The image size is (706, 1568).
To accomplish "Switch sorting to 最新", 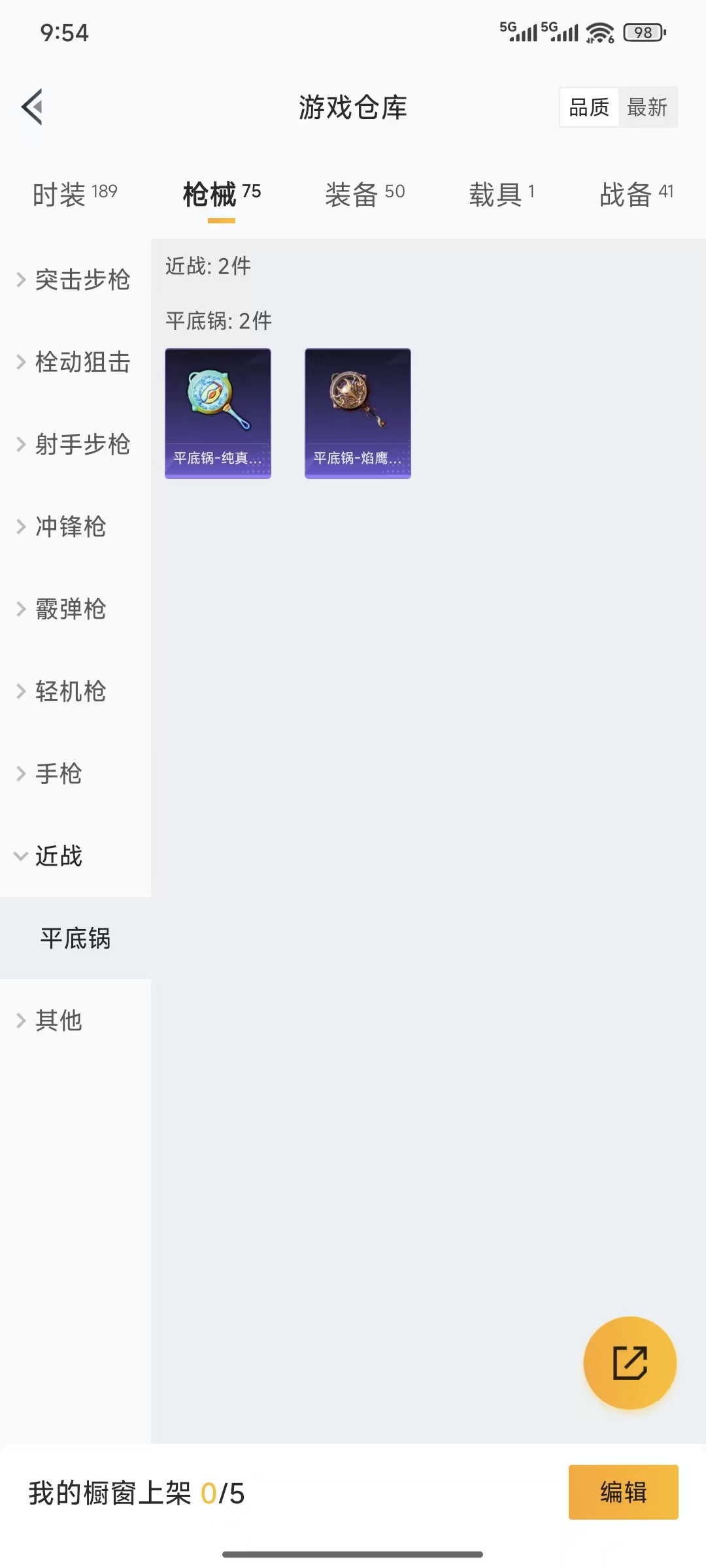I will 647,106.
